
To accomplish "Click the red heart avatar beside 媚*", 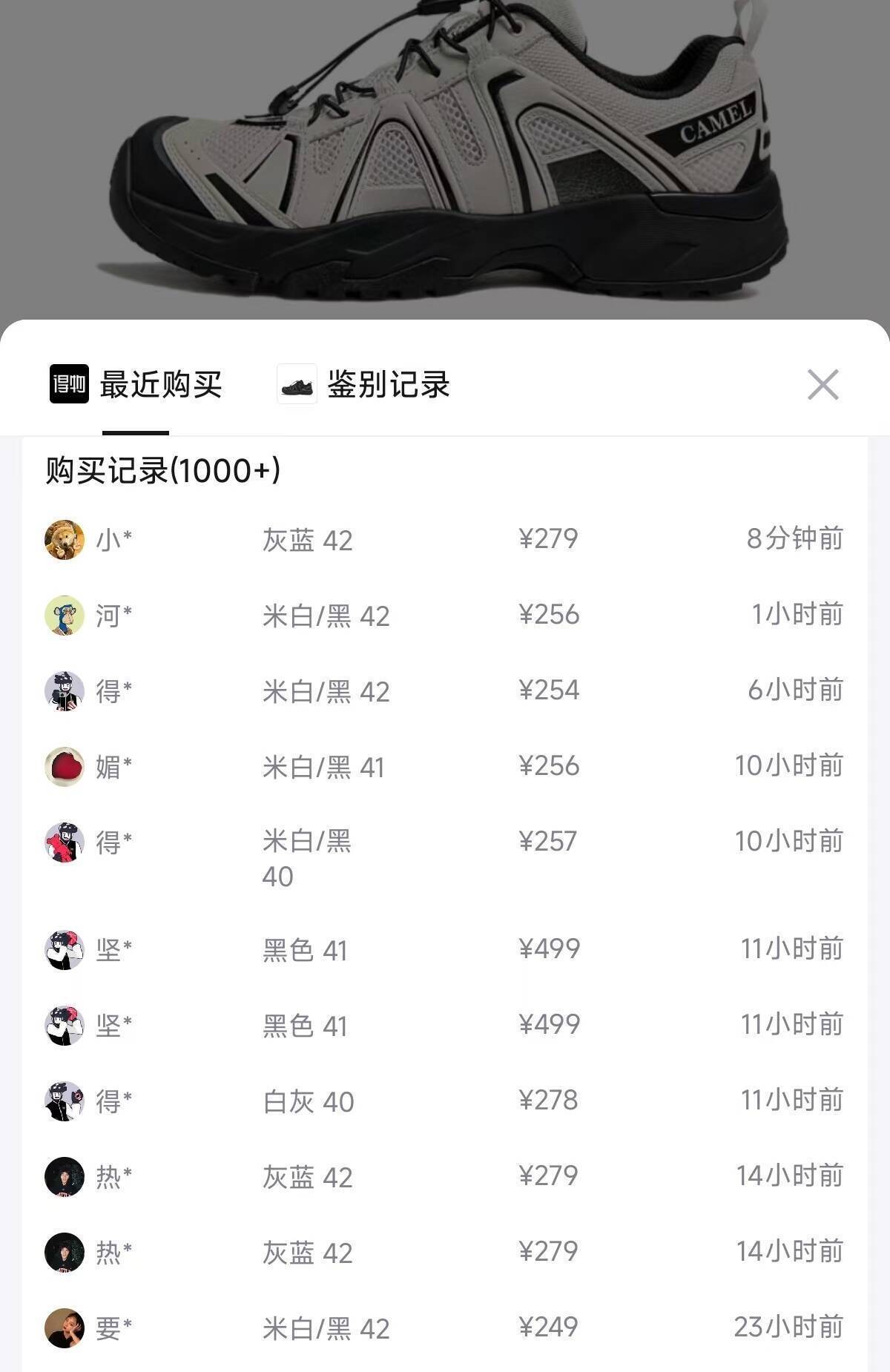I will point(65,765).
